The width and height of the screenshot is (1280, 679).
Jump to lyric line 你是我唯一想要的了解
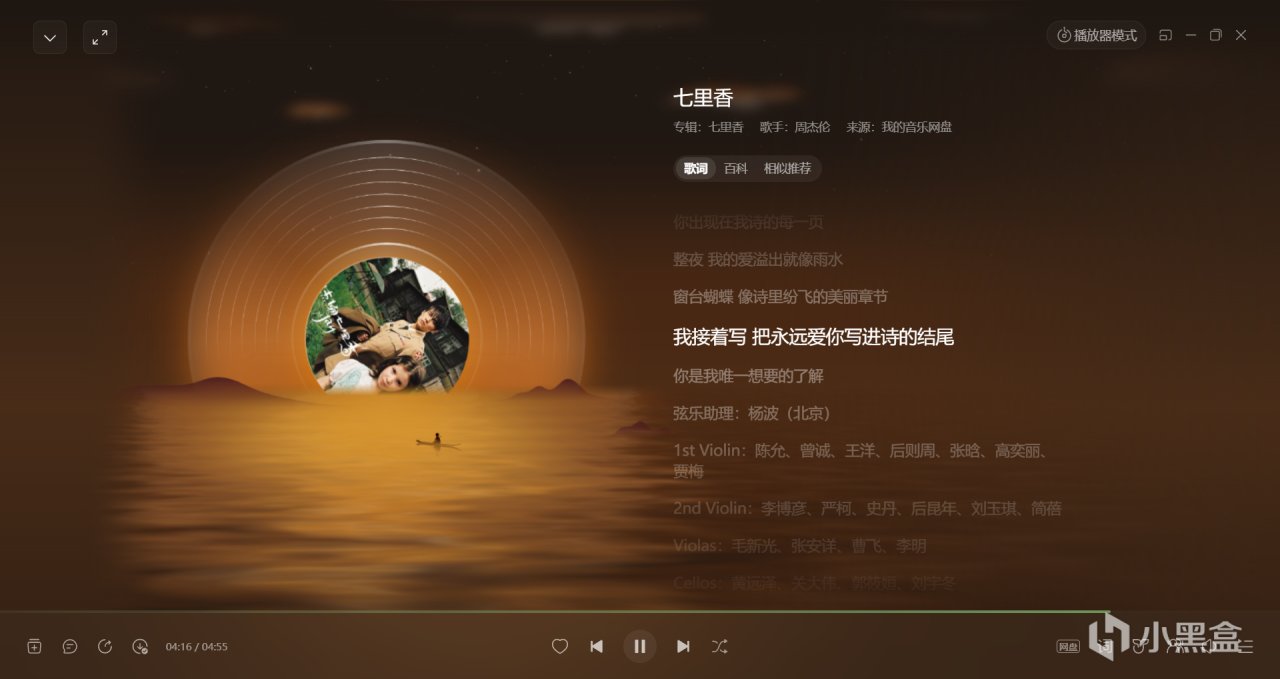tap(748, 376)
